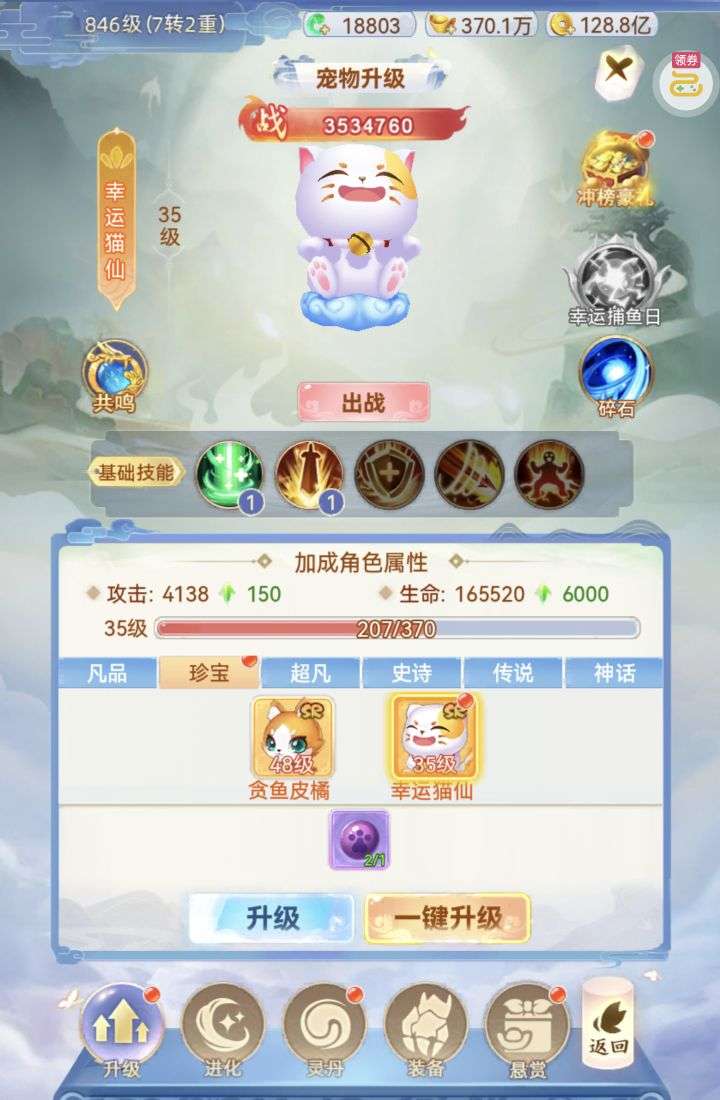Switch to the 凡品 tab
Screen dimensions: 720x1100
107,673
